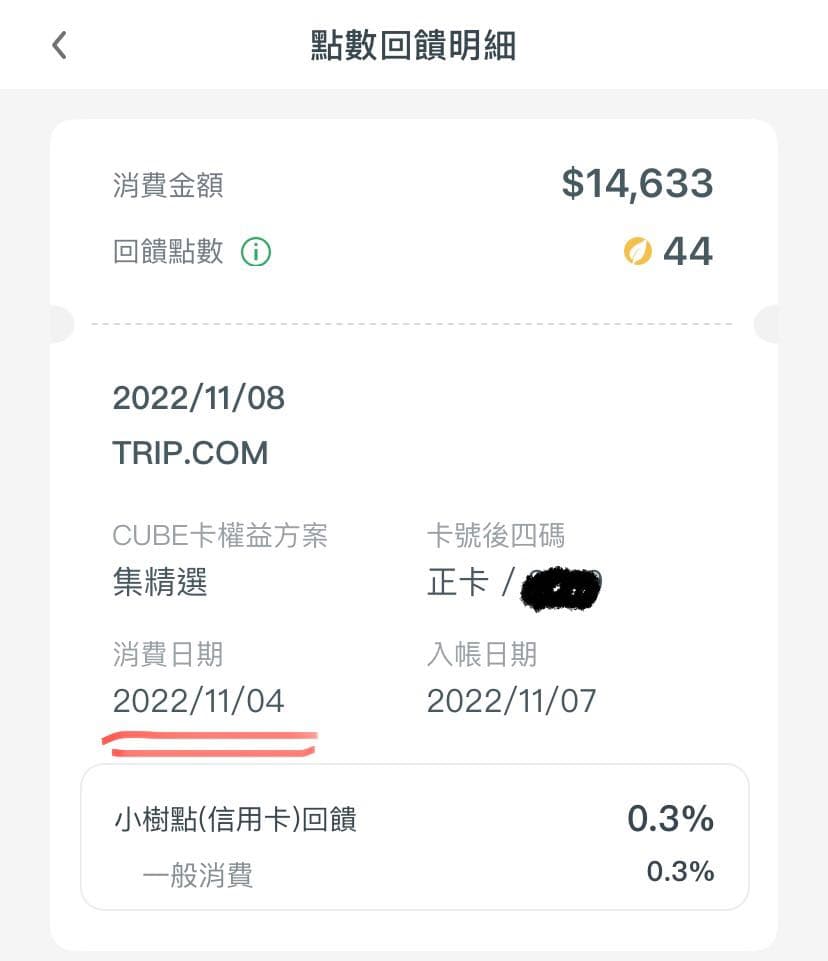
Task: Tap the transaction date 2022/11/08
Action: click(x=198, y=398)
